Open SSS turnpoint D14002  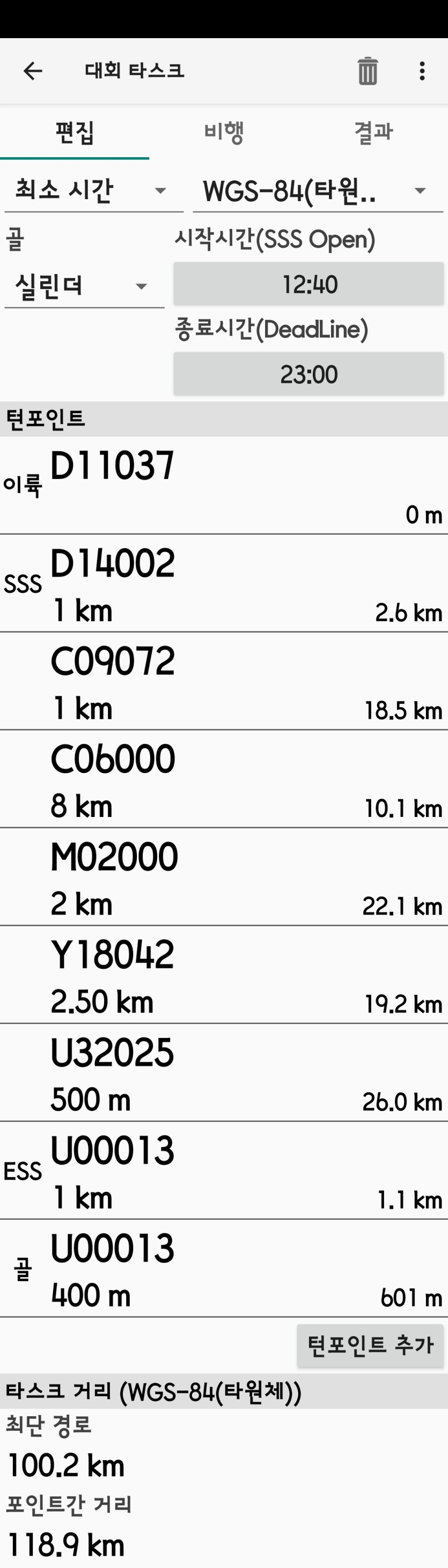click(x=223, y=584)
